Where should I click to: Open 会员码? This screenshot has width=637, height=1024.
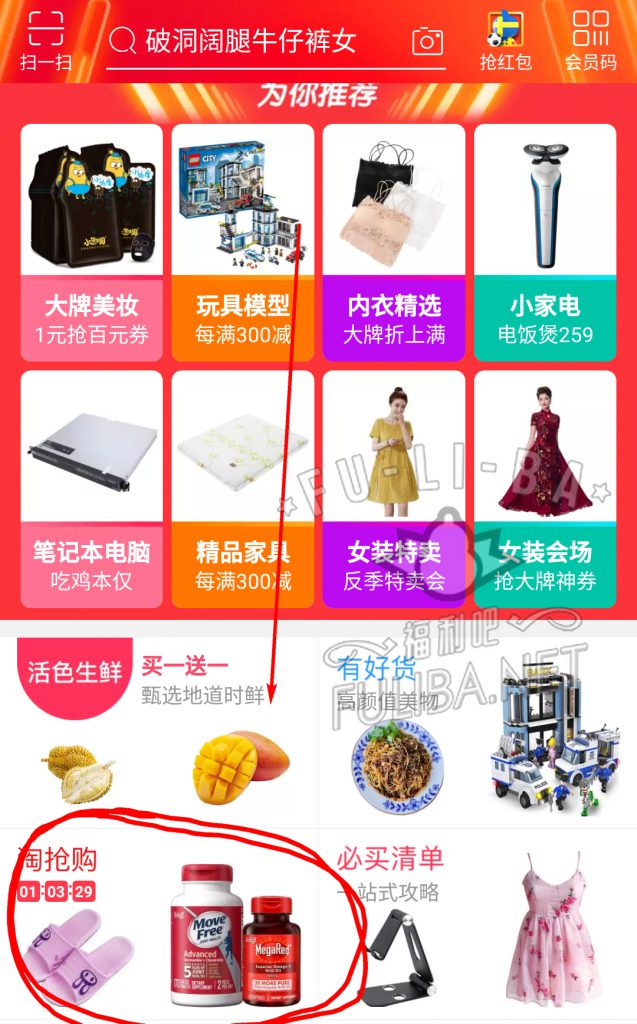pyautogui.click(x=590, y=40)
